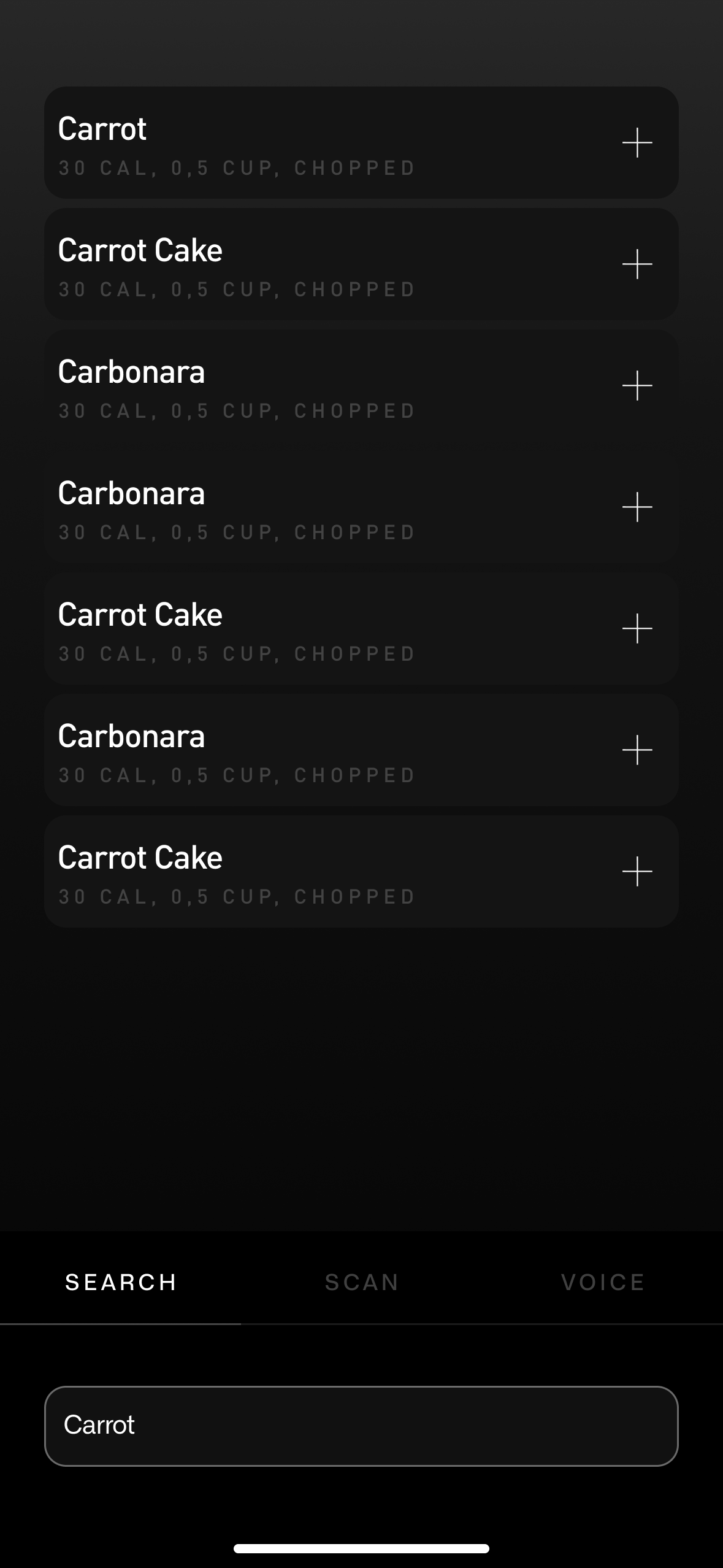Add Carrot with the plus icon
Viewport: 723px width, 1568px height.
[637, 142]
